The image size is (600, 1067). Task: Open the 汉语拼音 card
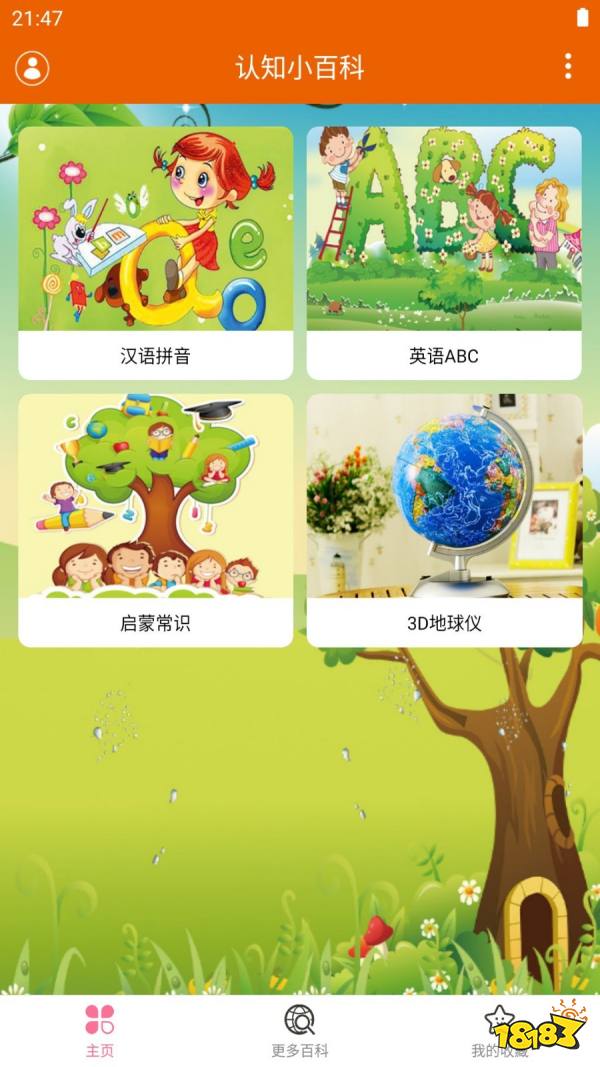[155, 252]
